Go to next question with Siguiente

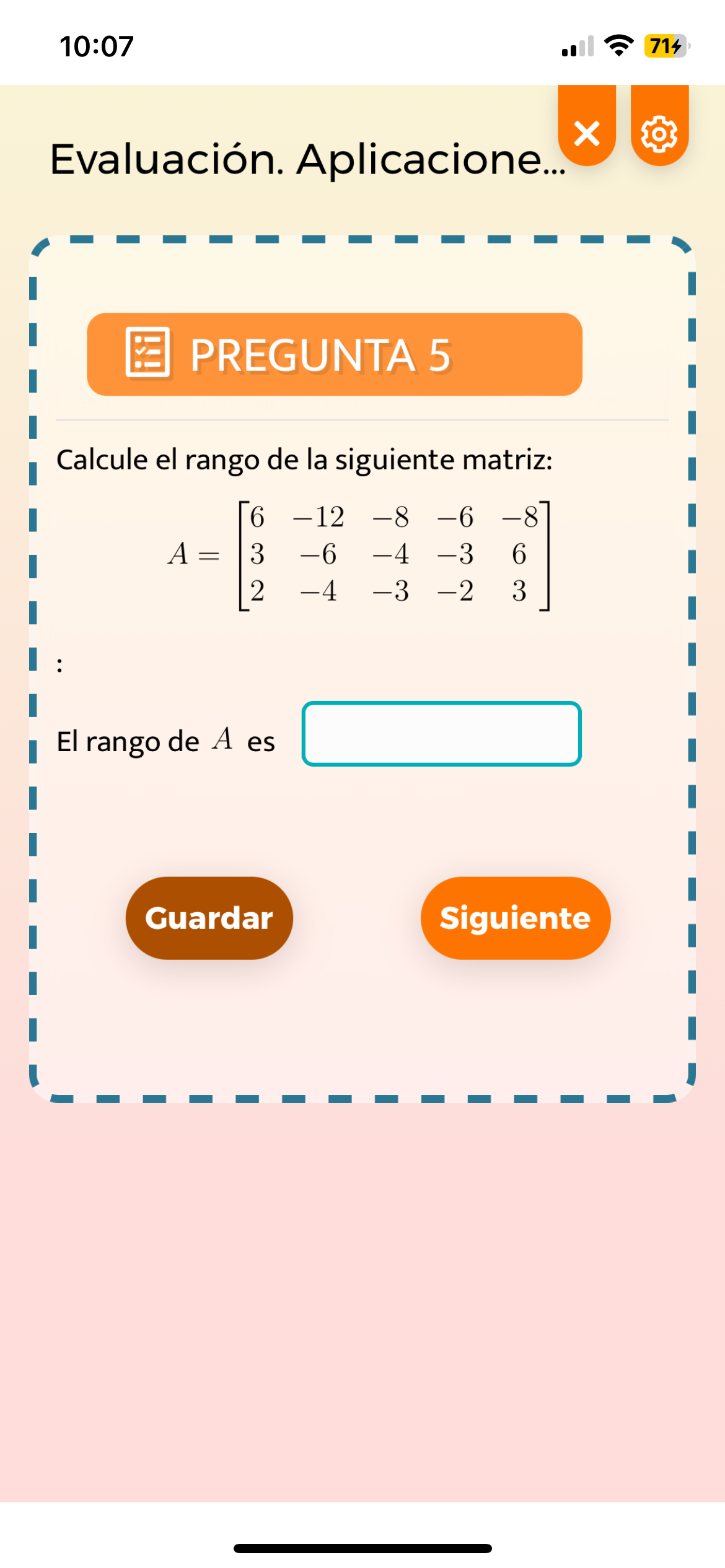click(516, 918)
